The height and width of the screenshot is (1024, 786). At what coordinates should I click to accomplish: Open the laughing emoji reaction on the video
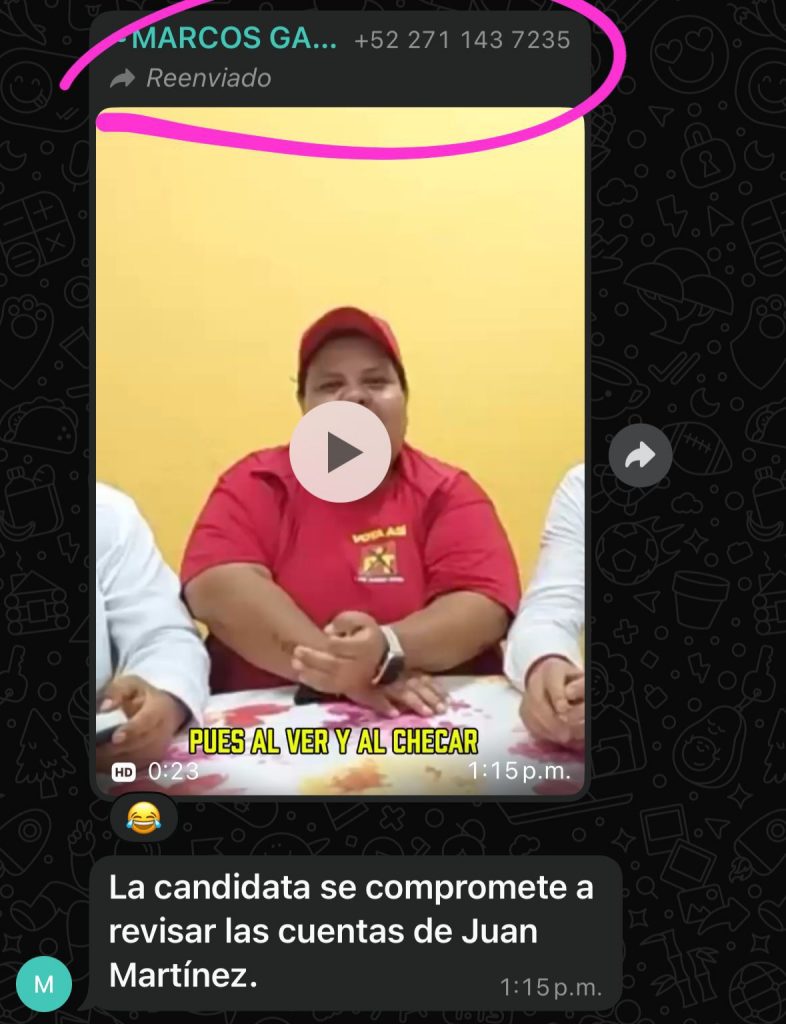143,819
